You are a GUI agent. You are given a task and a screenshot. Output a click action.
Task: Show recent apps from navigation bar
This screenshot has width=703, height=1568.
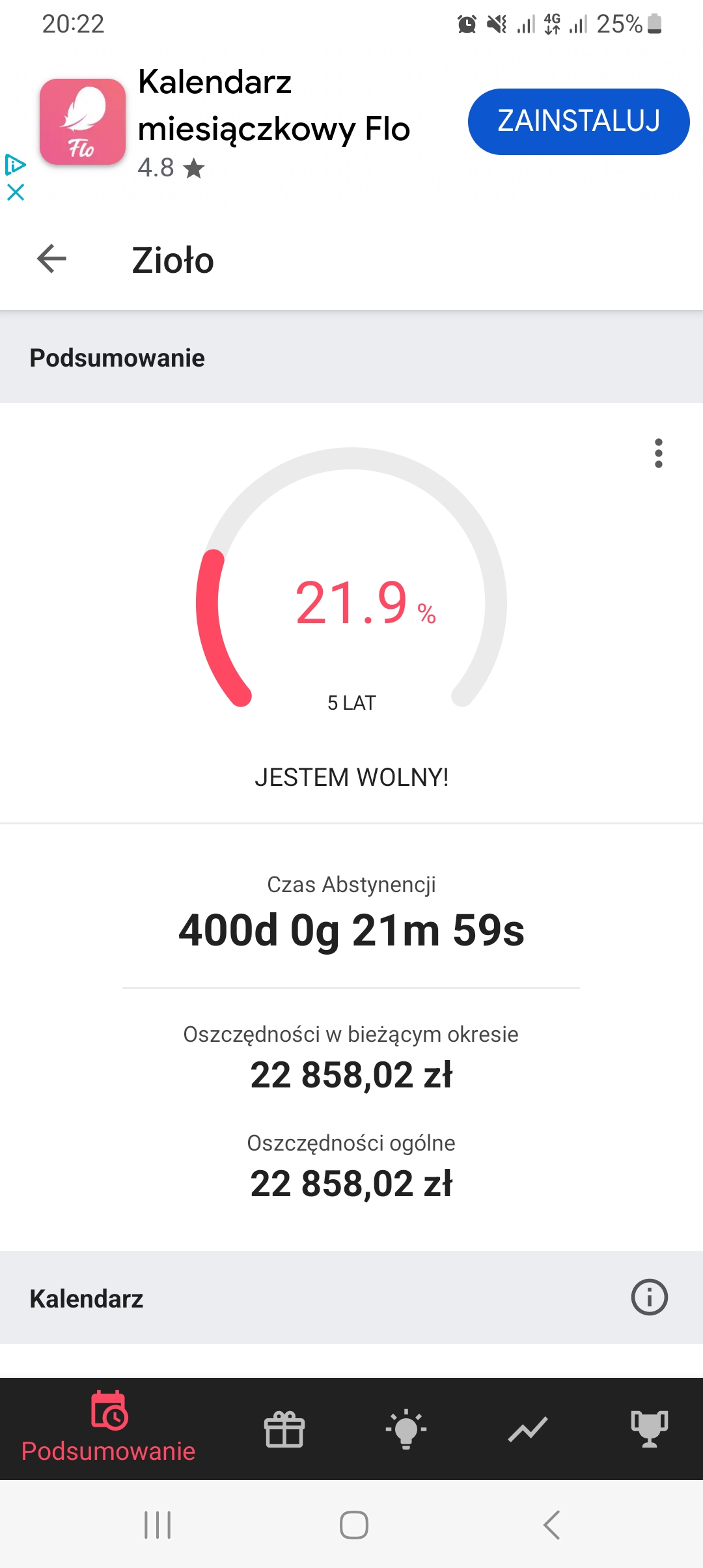158,1525
